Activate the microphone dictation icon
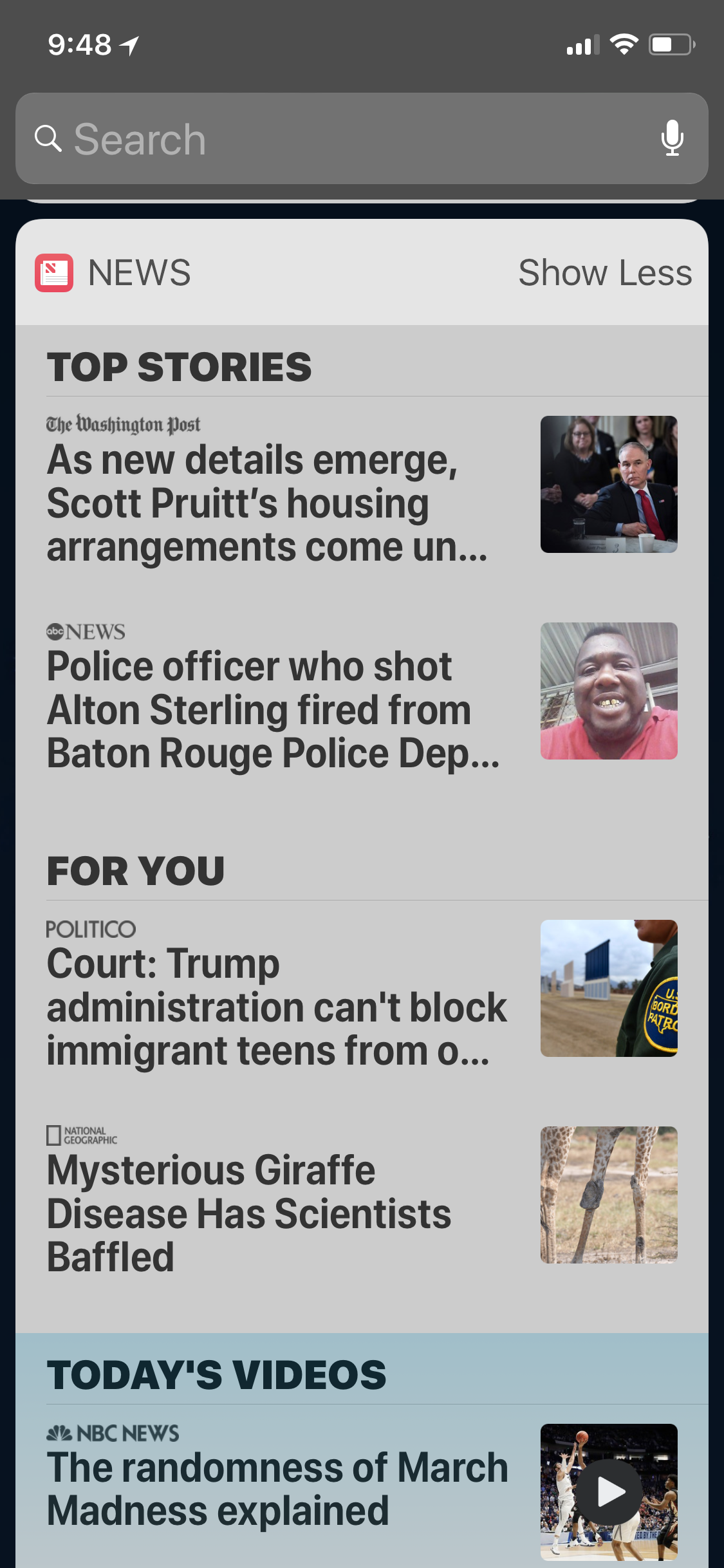The height and width of the screenshot is (1568, 724). point(672,138)
